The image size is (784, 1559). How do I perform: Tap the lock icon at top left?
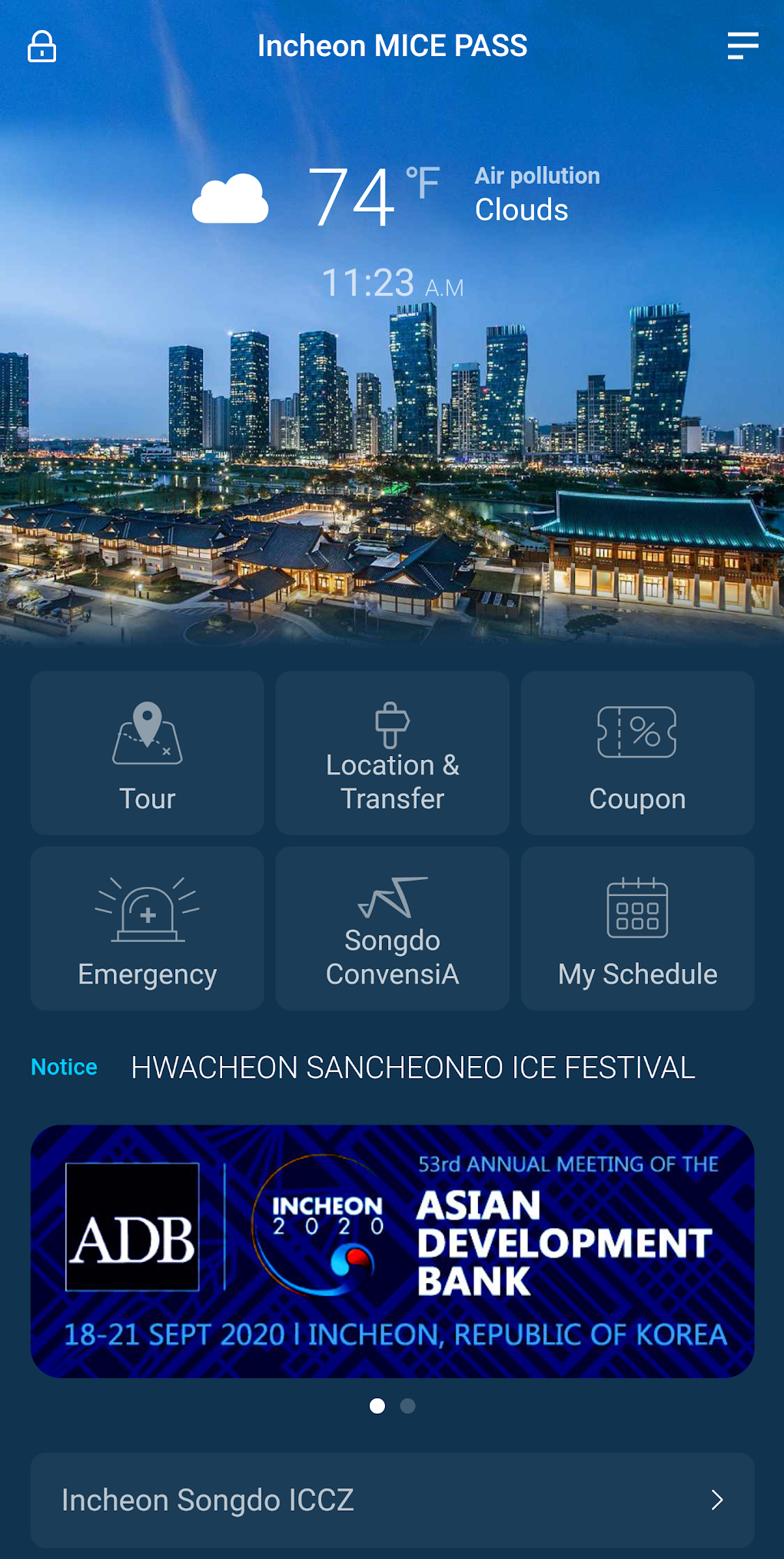pos(43,46)
